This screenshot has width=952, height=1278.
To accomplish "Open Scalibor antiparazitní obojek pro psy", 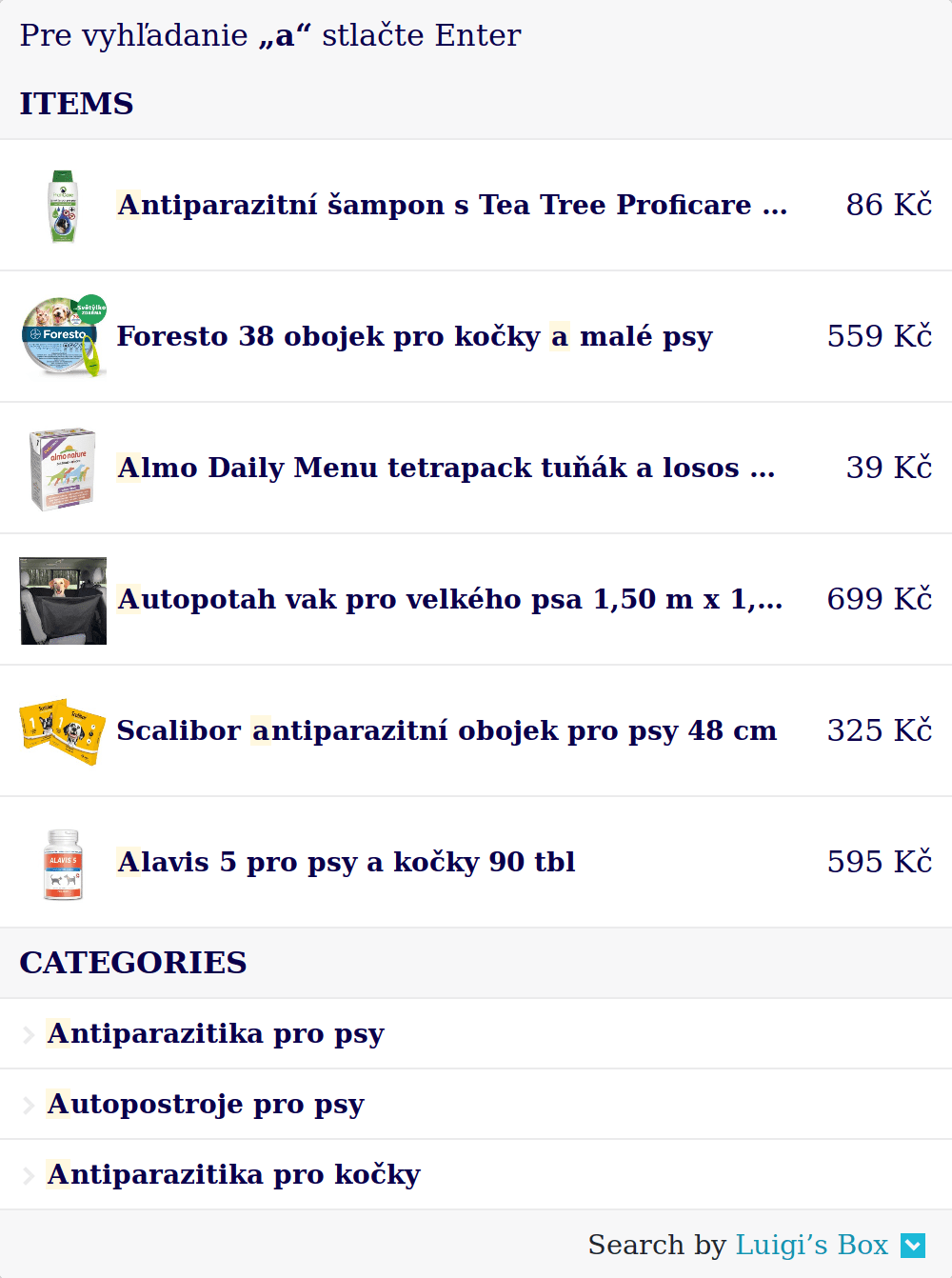I will 446,730.
